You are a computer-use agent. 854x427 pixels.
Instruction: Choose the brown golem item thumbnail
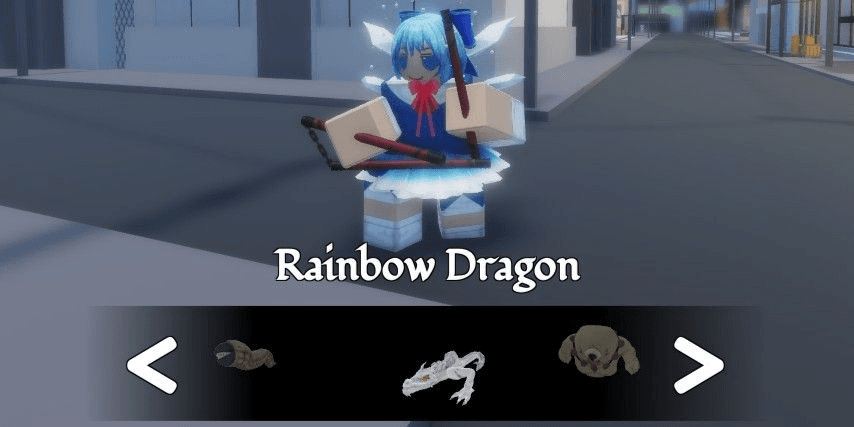597,351
